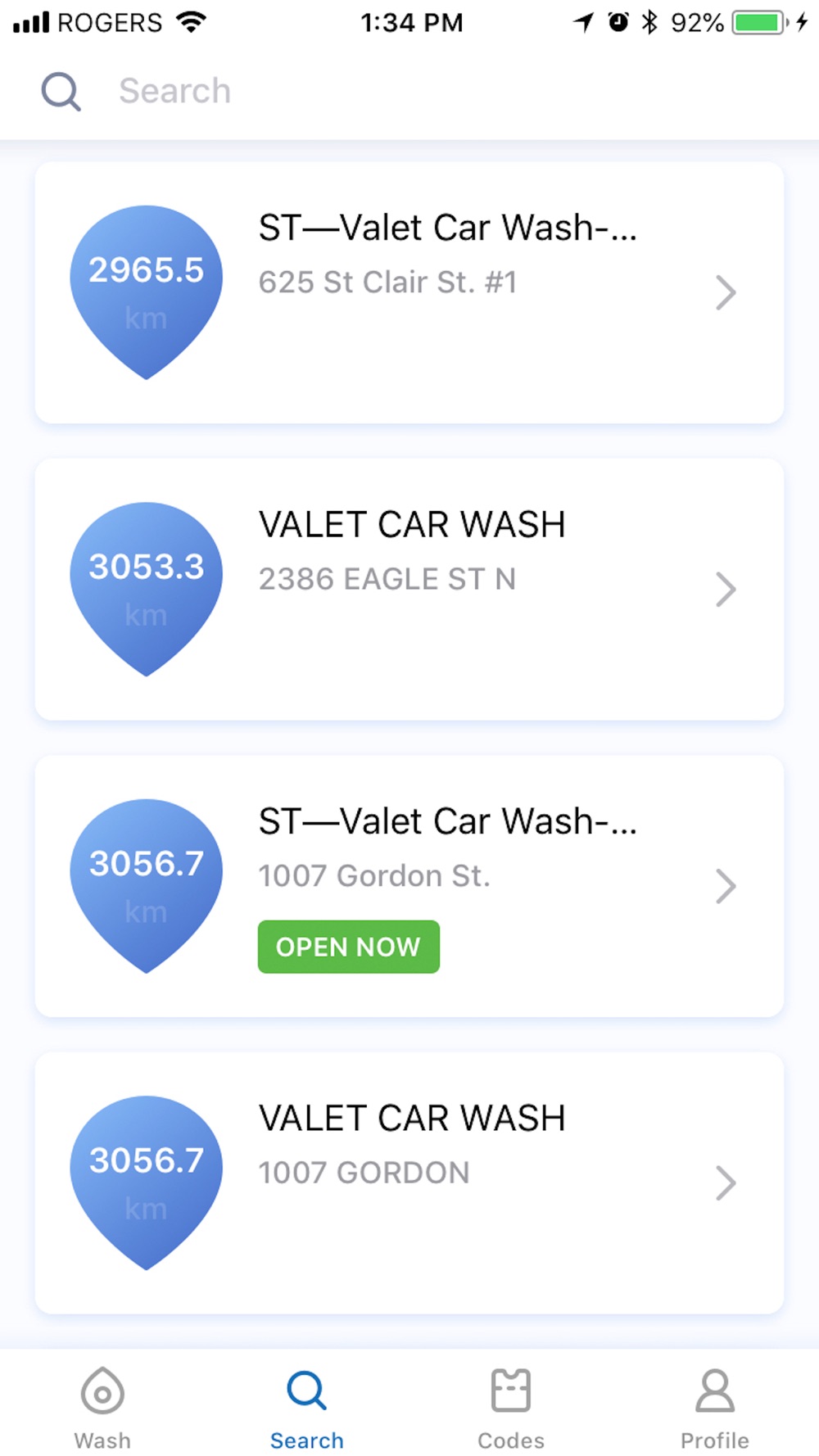The image size is (819, 1456).
Task: Open the car wash at 625 St Clair St. #1
Action: (409, 292)
